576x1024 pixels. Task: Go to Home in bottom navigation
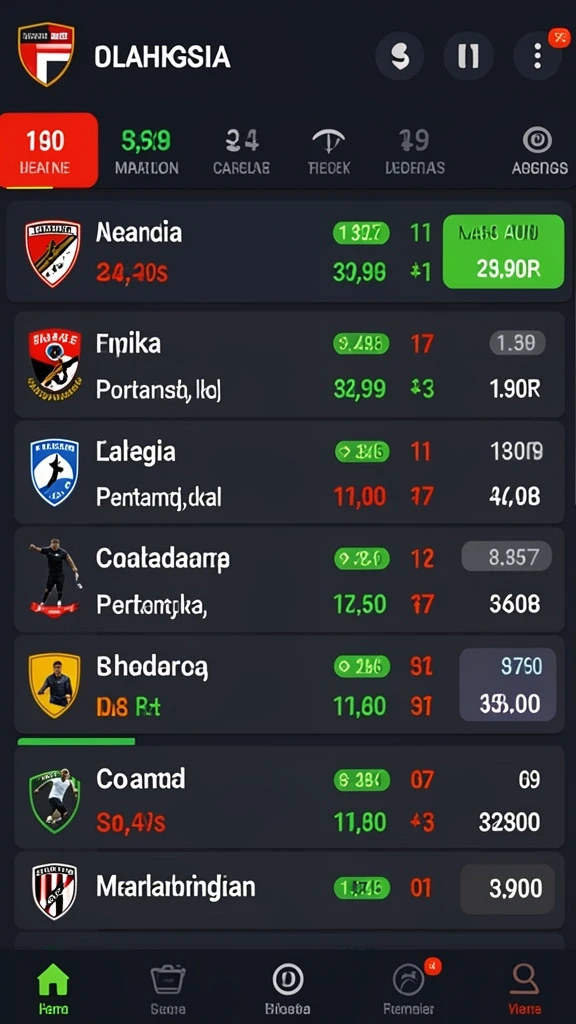pos(53,987)
